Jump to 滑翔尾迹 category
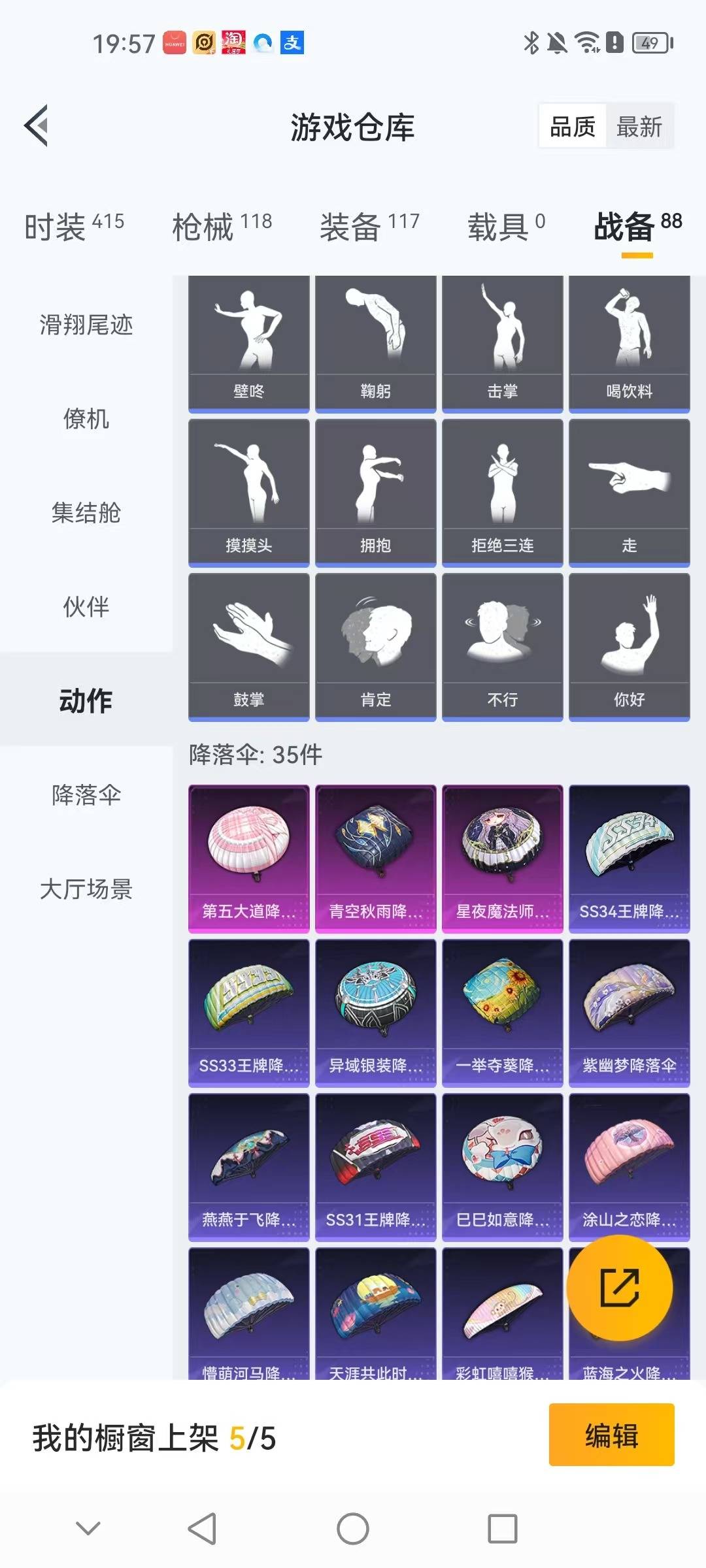Screen dimensions: 706x1568 coord(86,325)
